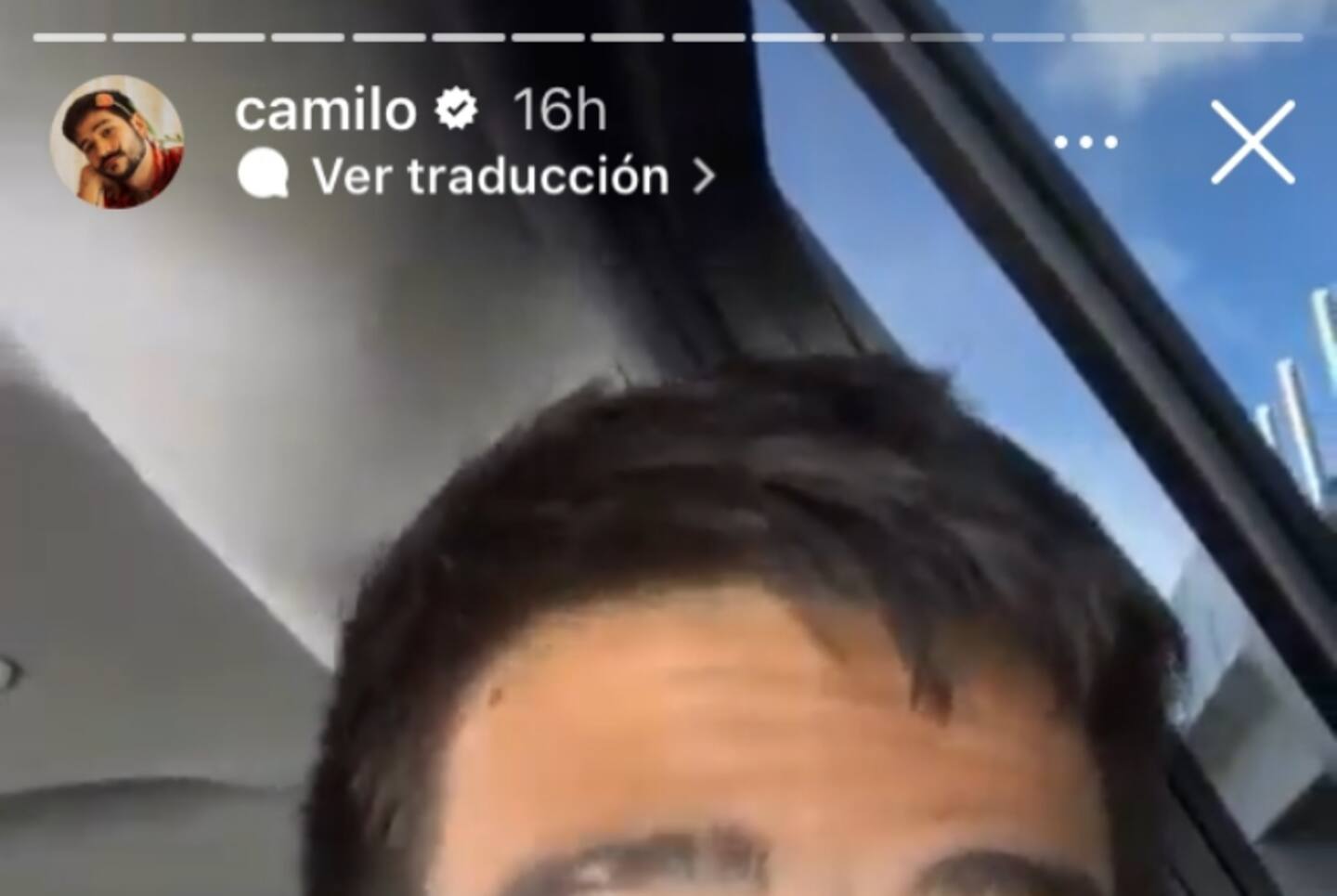Open the three-dot story options
Image resolution: width=1337 pixels, height=896 pixels.
coord(1085,143)
